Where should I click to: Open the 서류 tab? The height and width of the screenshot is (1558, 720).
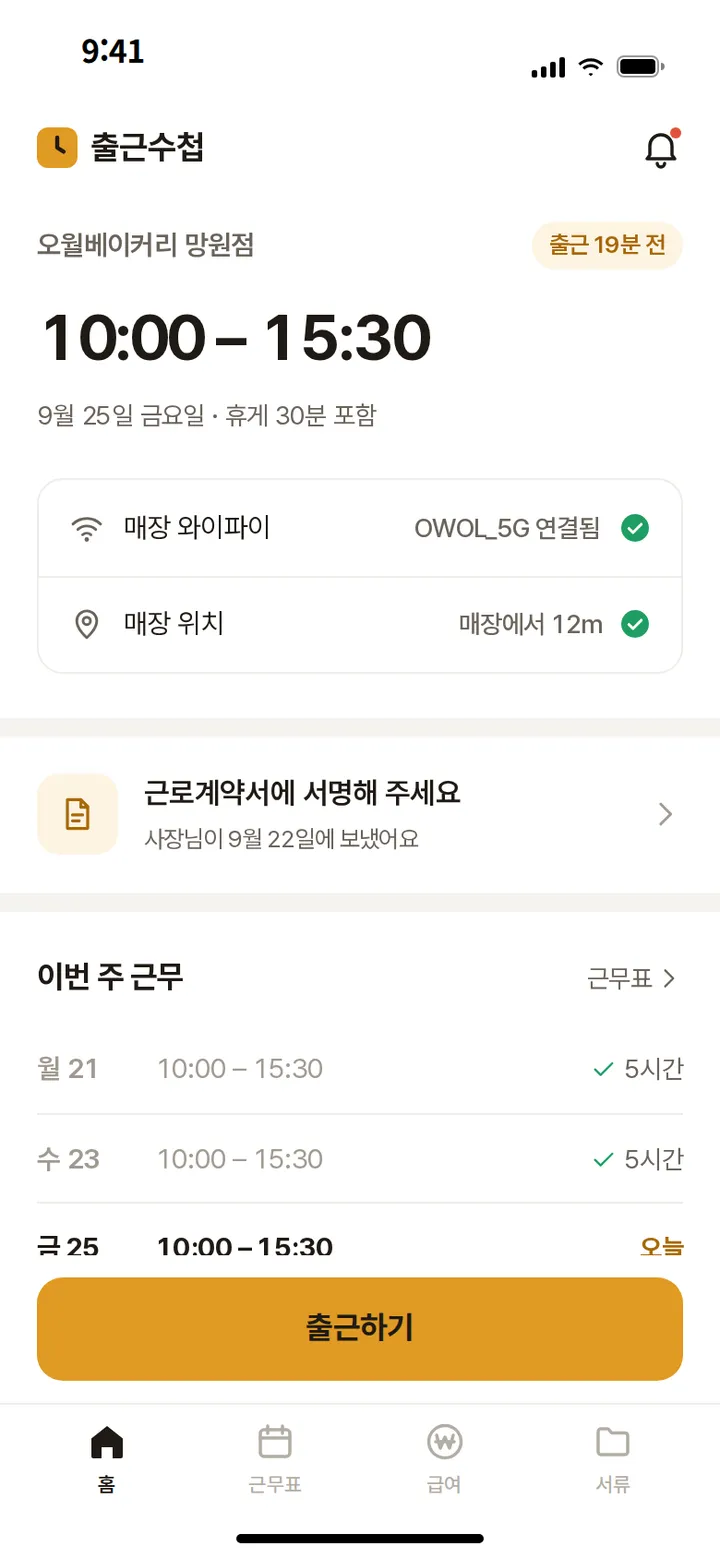pyautogui.click(x=613, y=1459)
